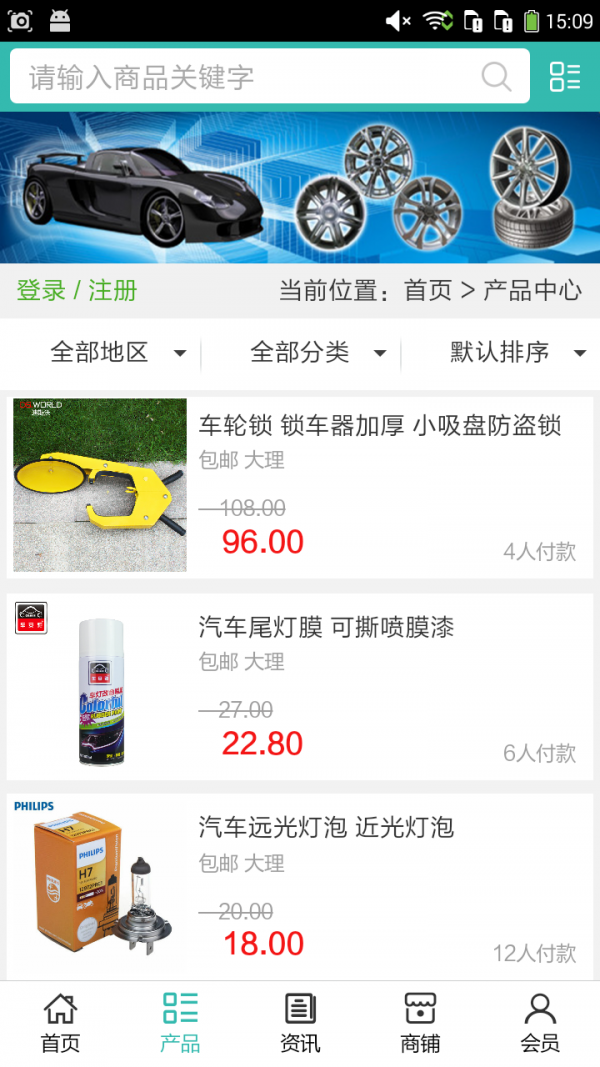Viewport: 600px width, 1067px height.
Task: Open the 登录 / 注册 link
Action: (x=77, y=291)
